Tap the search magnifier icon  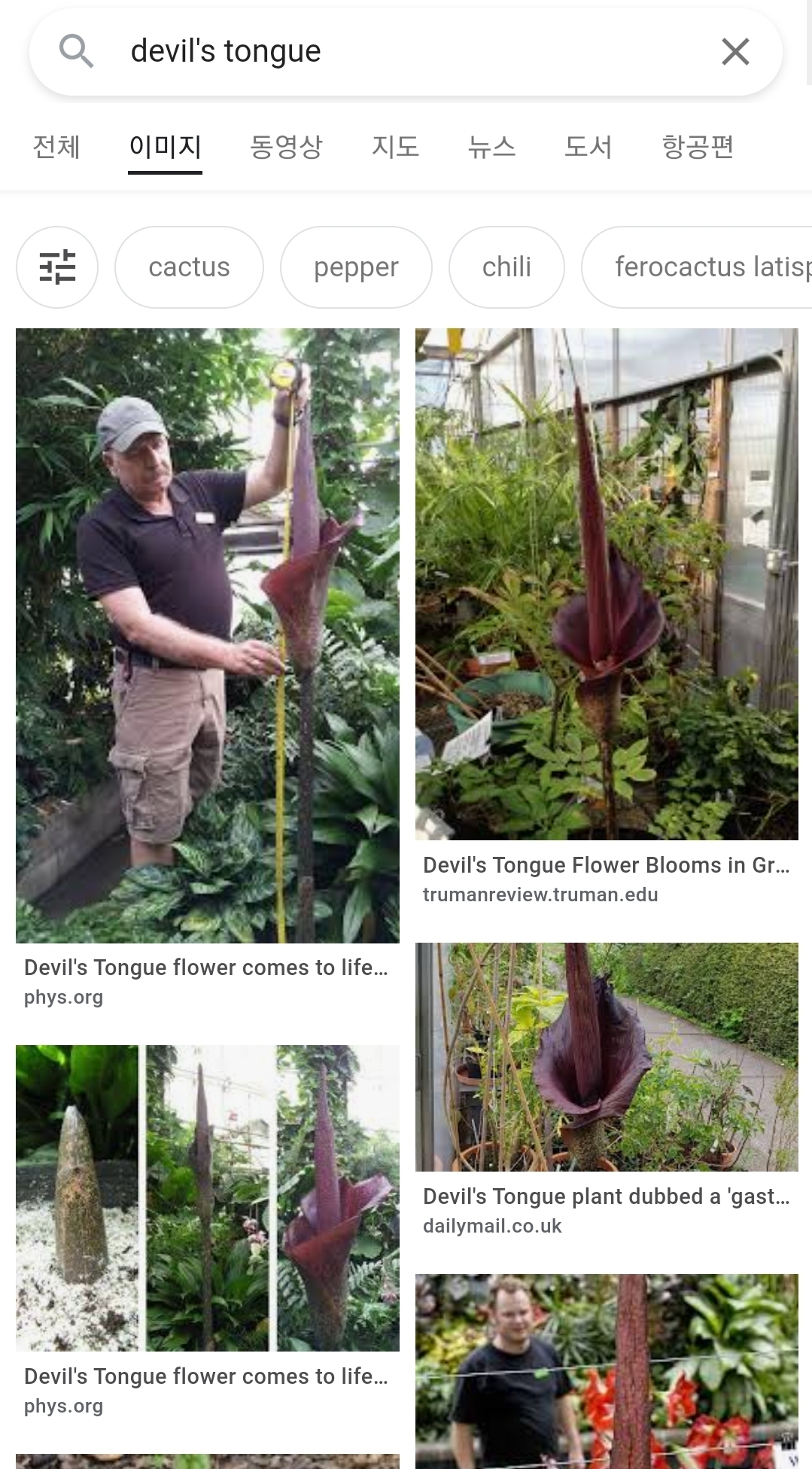coord(76,51)
